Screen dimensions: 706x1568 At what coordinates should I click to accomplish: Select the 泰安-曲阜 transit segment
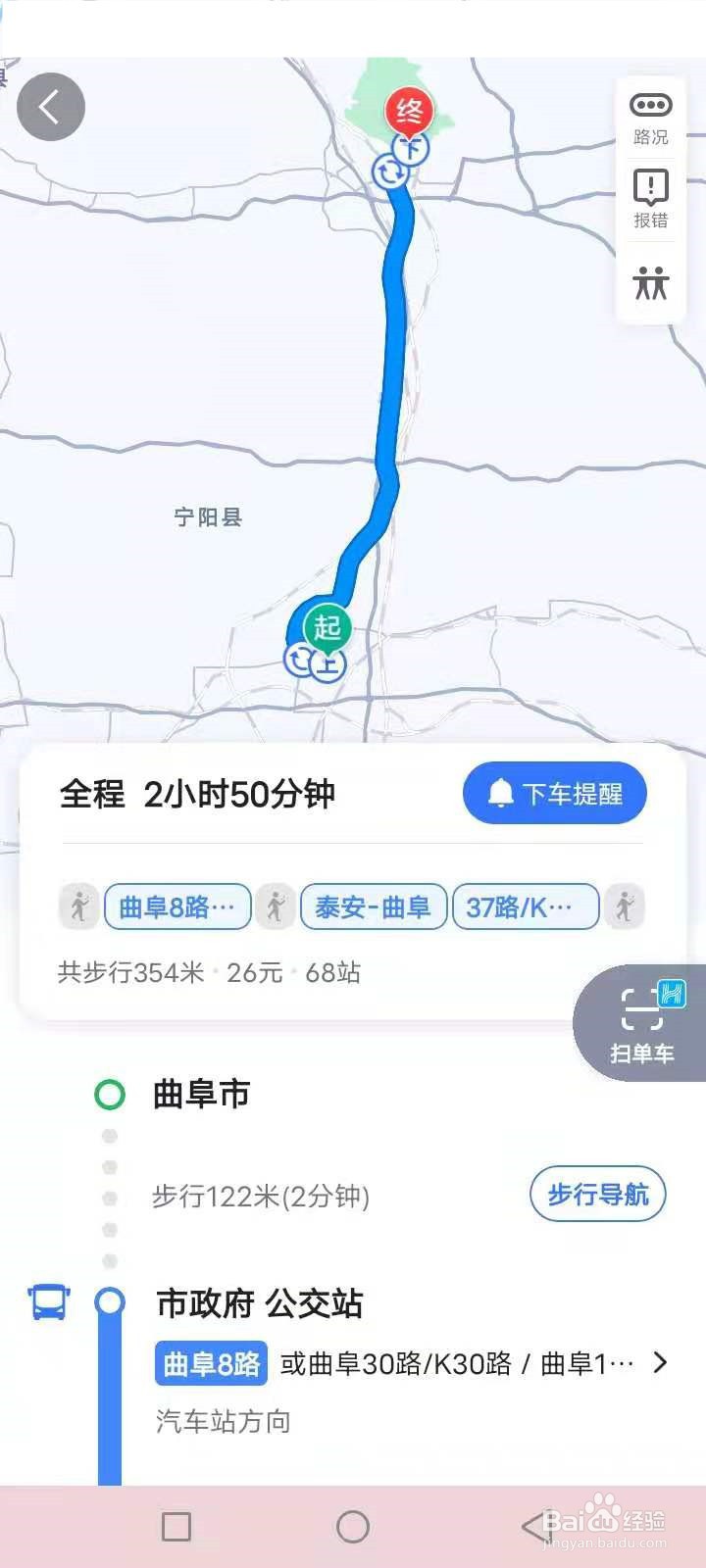tap(373, 907)
